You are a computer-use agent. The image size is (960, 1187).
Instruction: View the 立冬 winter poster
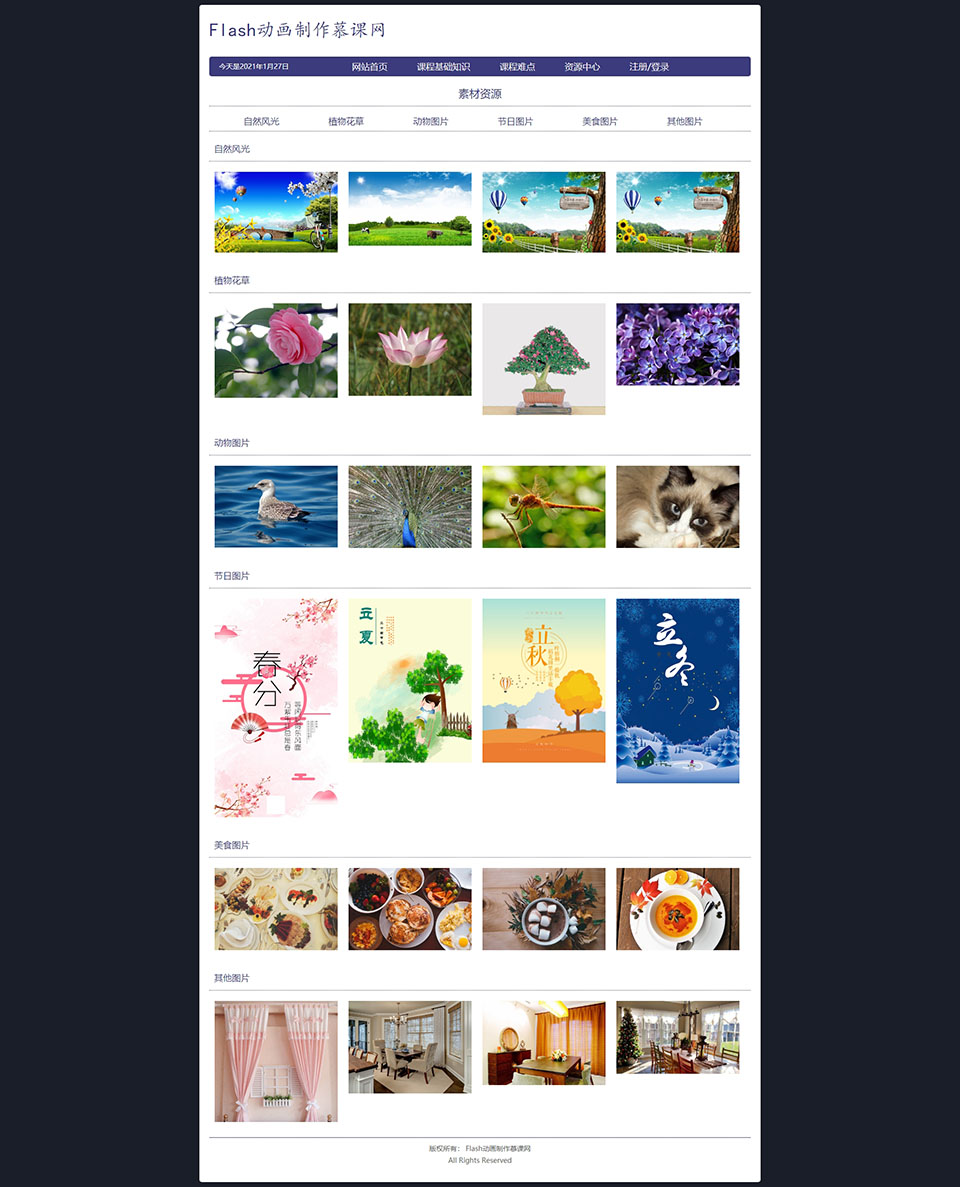click(678, 690)
